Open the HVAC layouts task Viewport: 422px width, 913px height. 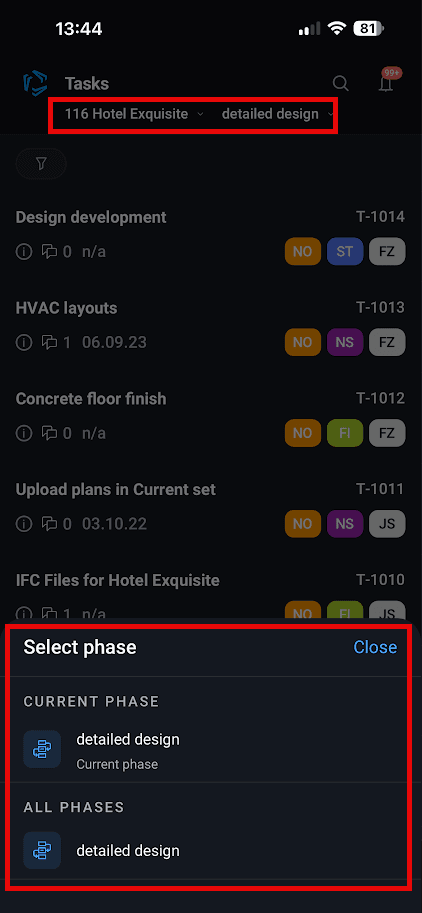pyautogui.click(x=211, y=325)
